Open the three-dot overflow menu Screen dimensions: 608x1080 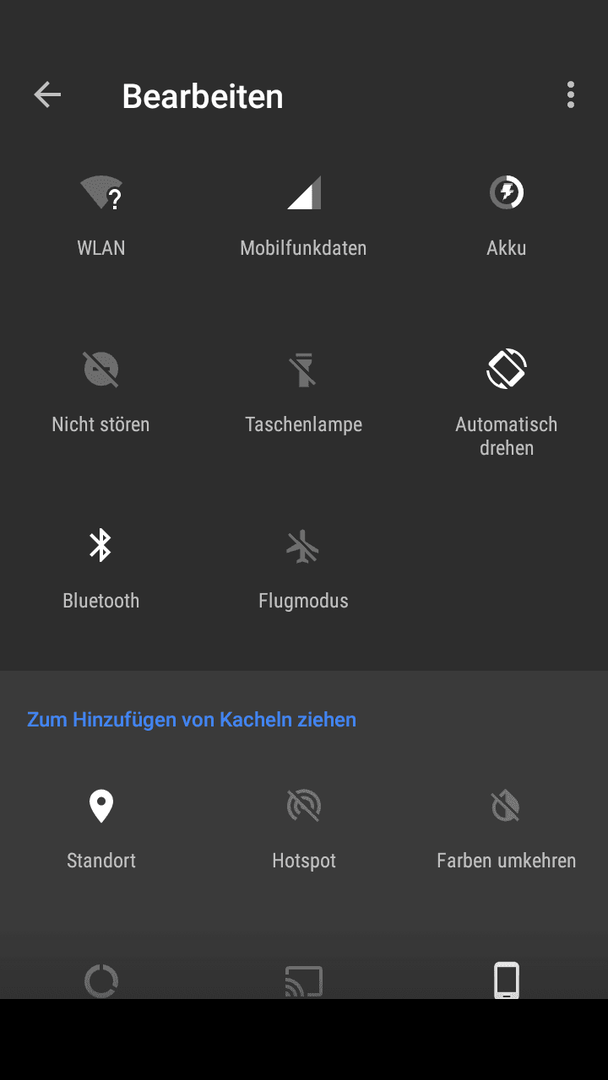click(570, 94)
